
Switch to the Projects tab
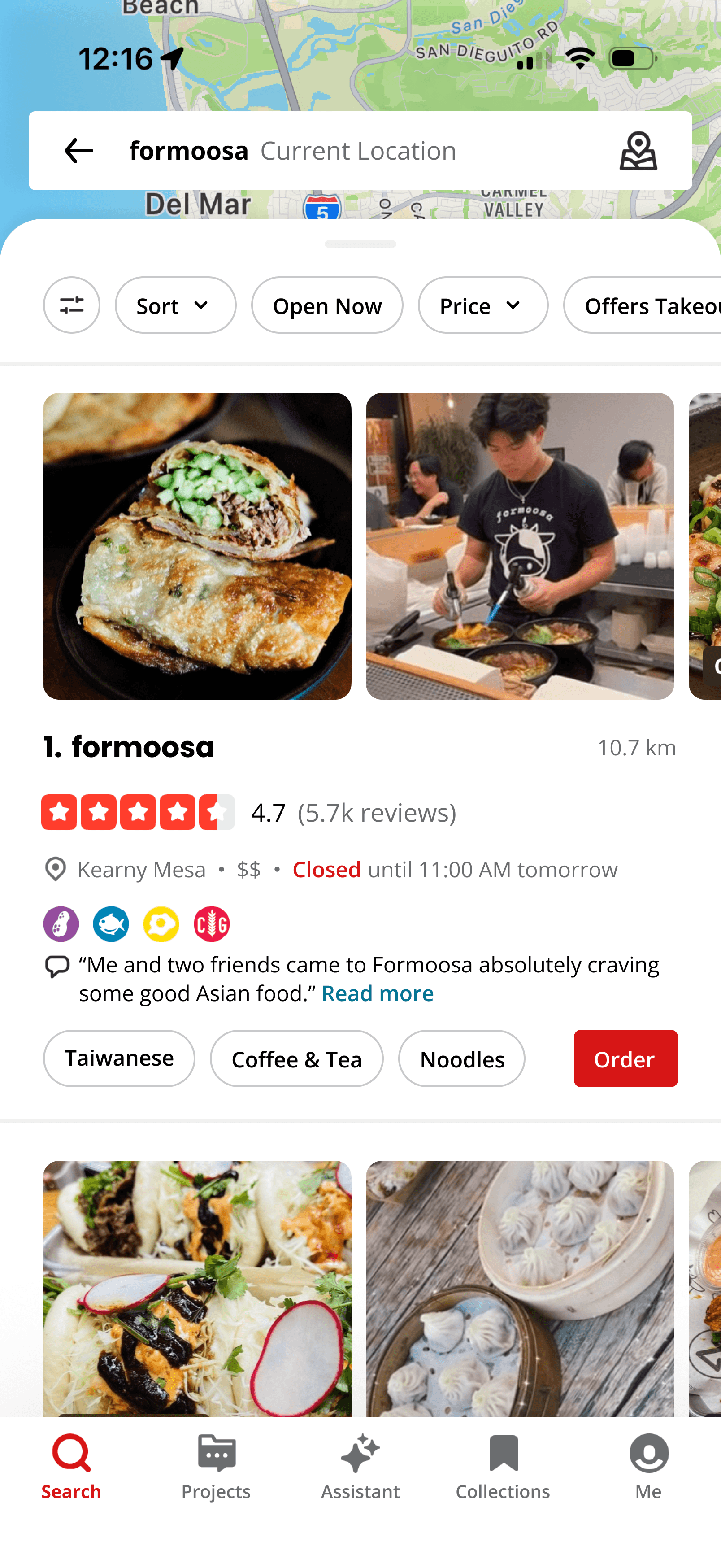click(216, 1467)
